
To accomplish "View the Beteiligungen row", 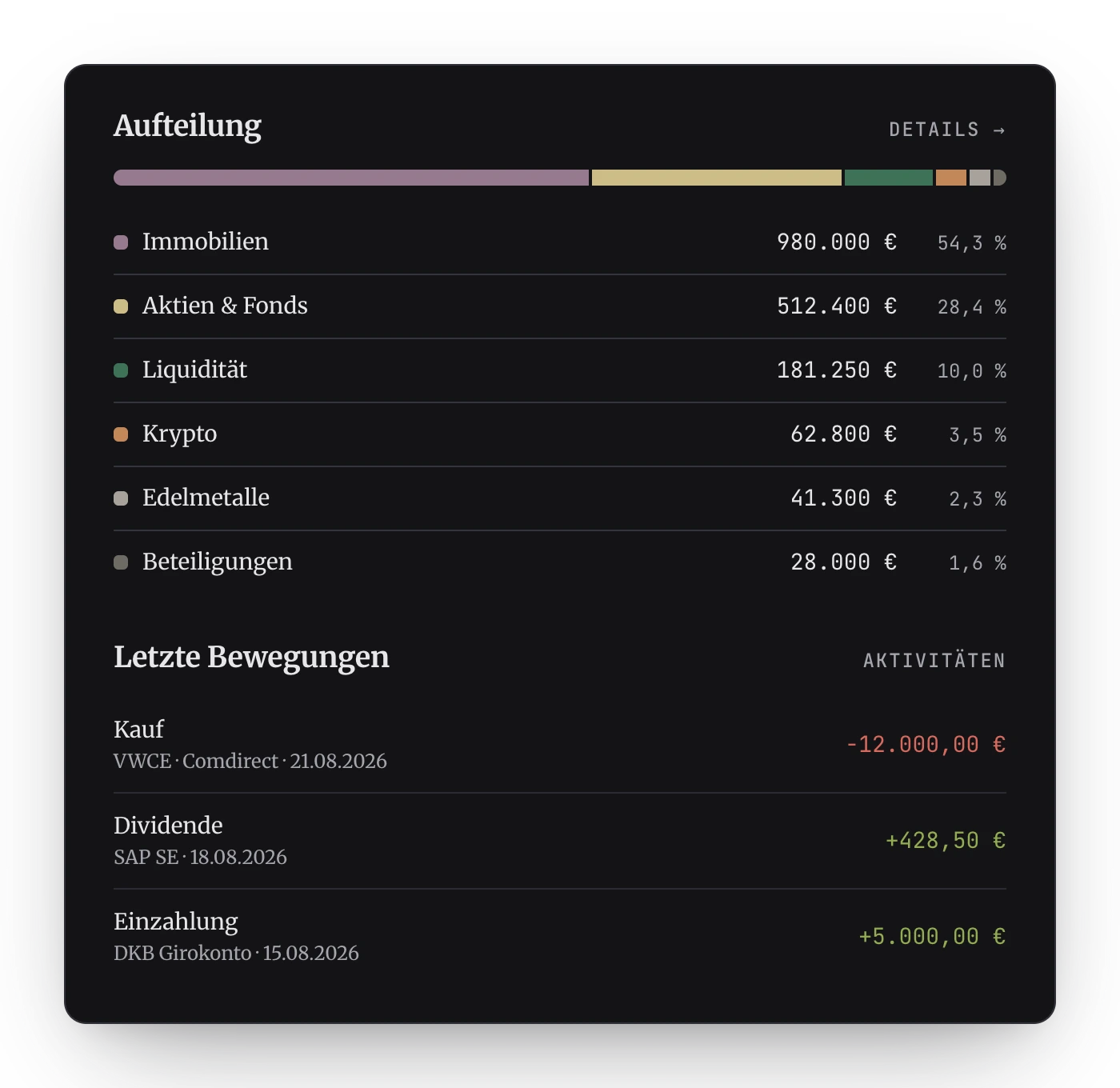I will (x=560, y=562).
